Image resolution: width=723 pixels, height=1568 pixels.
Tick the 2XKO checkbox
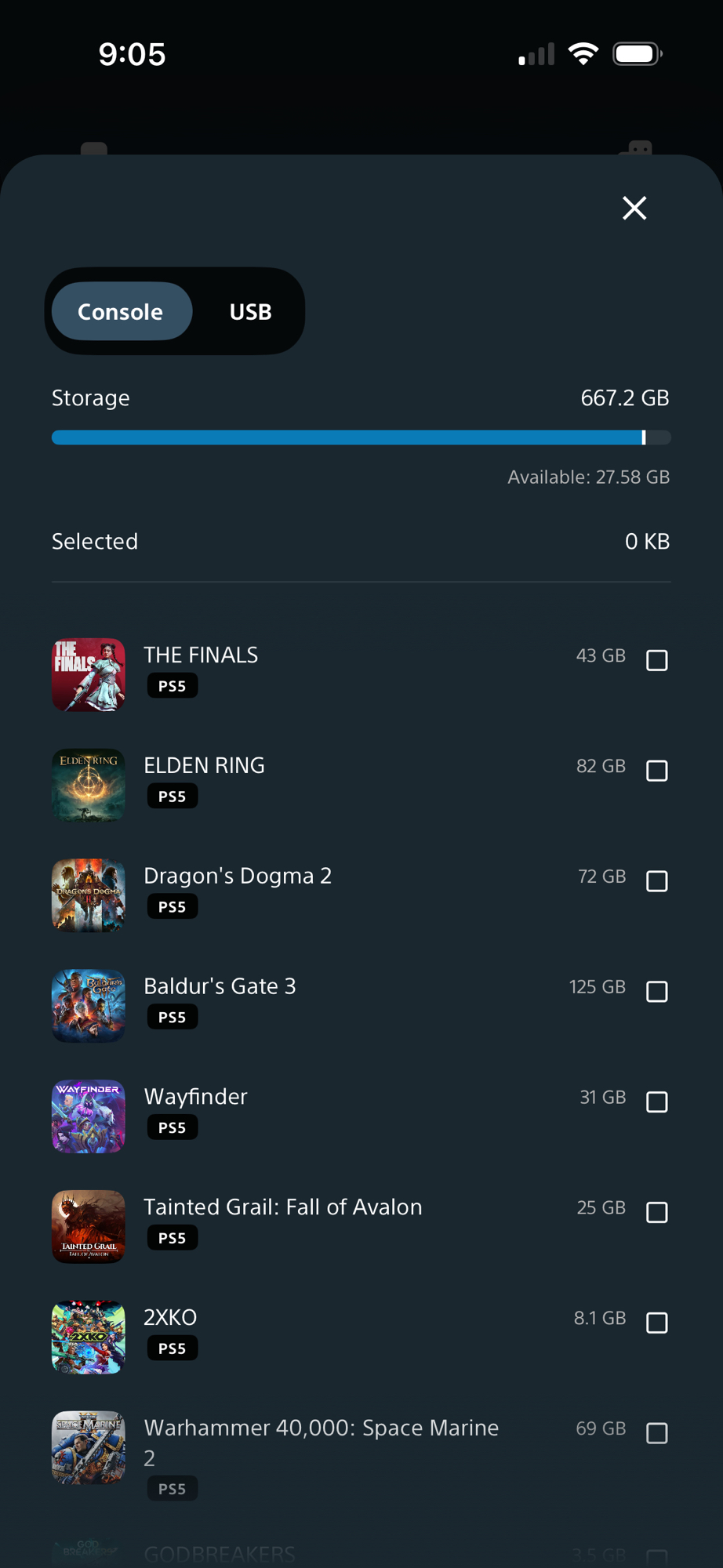coord(656,1323)
